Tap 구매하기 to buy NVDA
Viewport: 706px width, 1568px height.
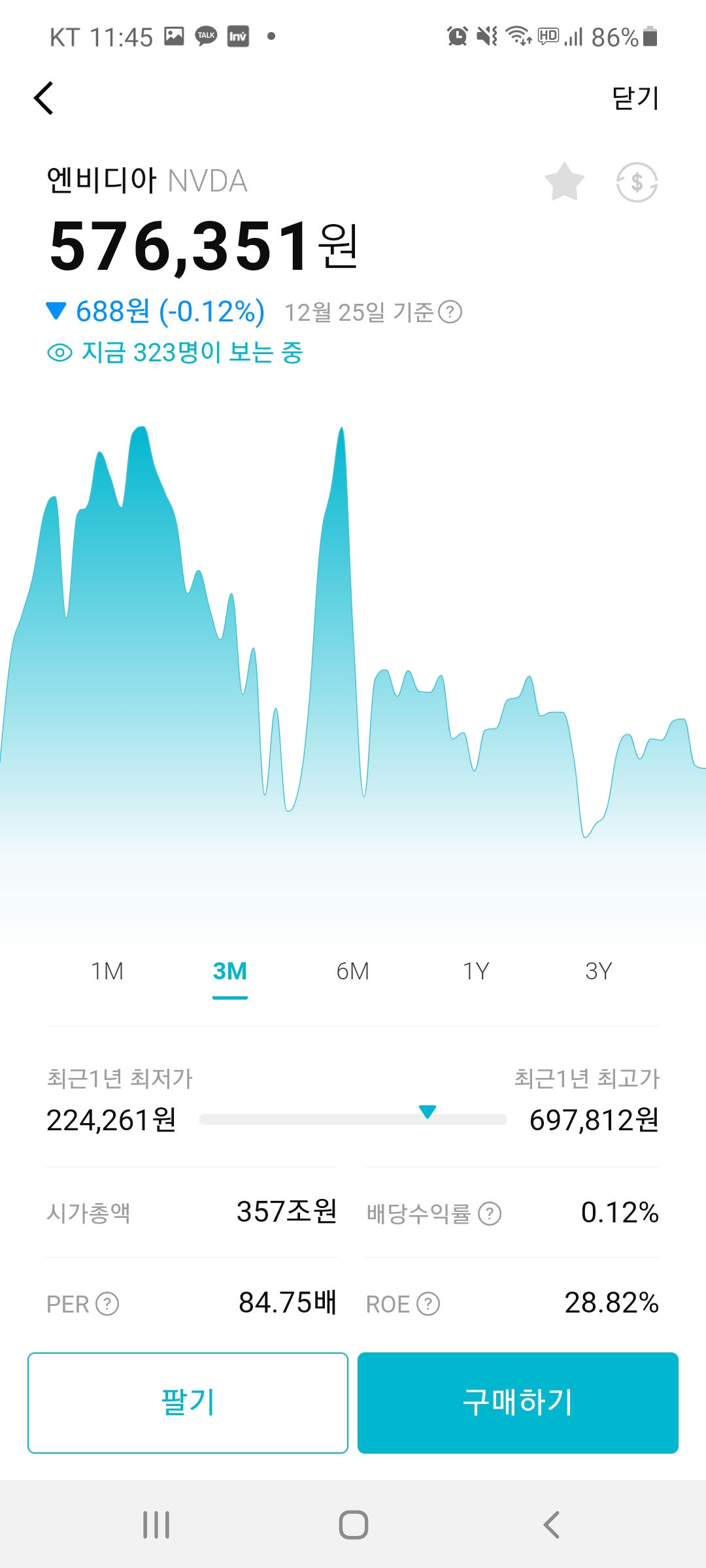pos(518,1403)
